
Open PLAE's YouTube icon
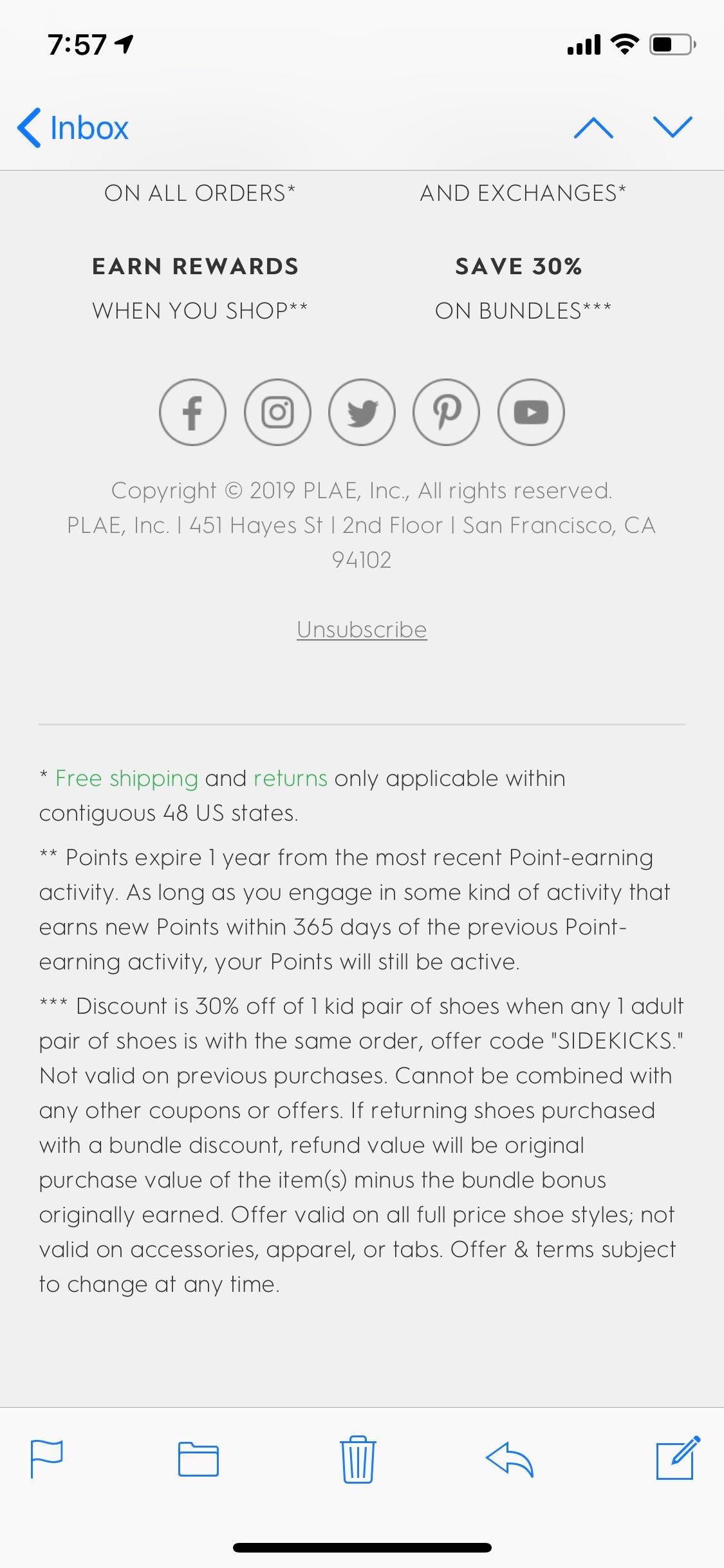pos(531,412)
